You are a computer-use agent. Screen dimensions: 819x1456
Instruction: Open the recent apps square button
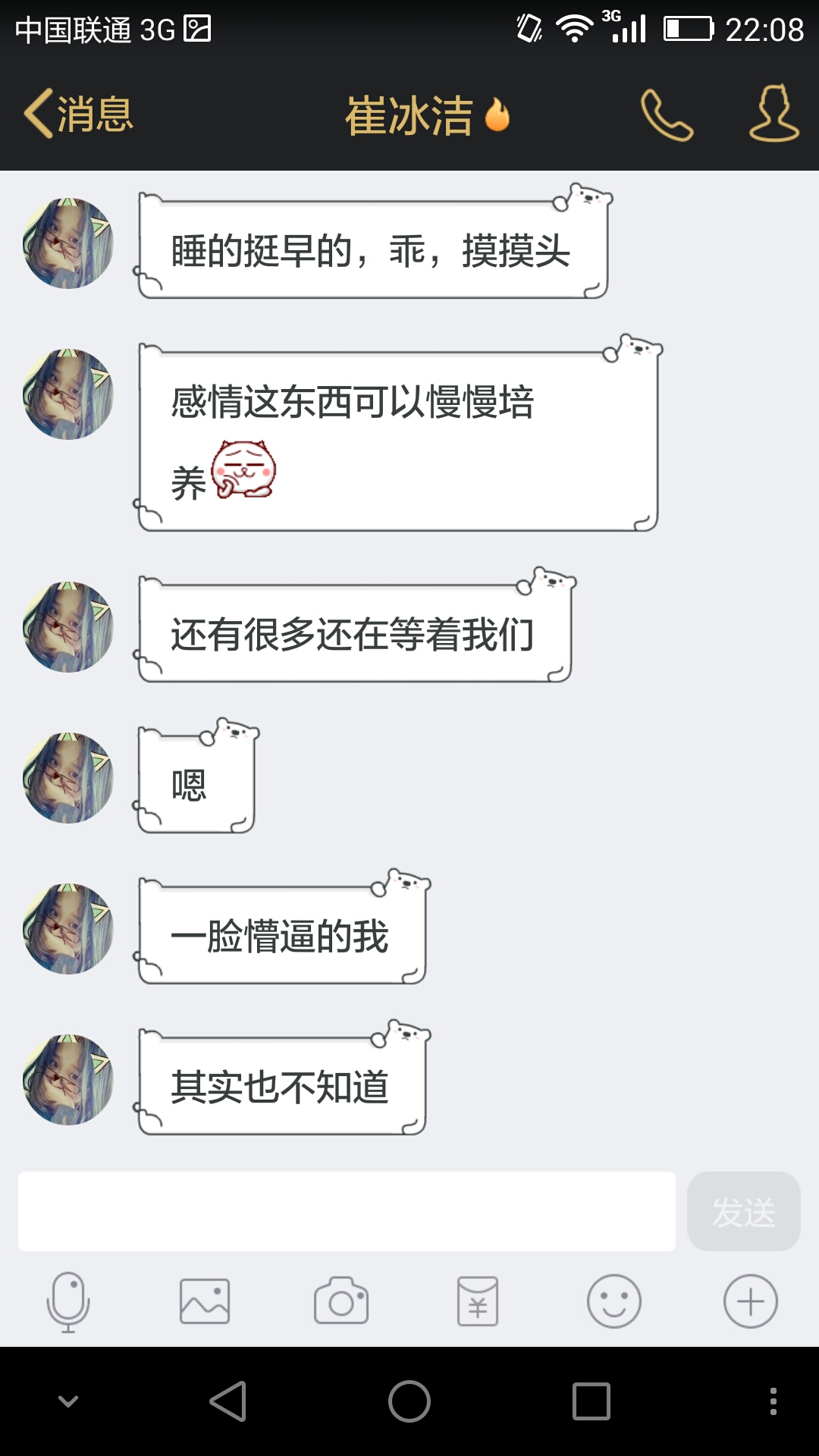591,1401
